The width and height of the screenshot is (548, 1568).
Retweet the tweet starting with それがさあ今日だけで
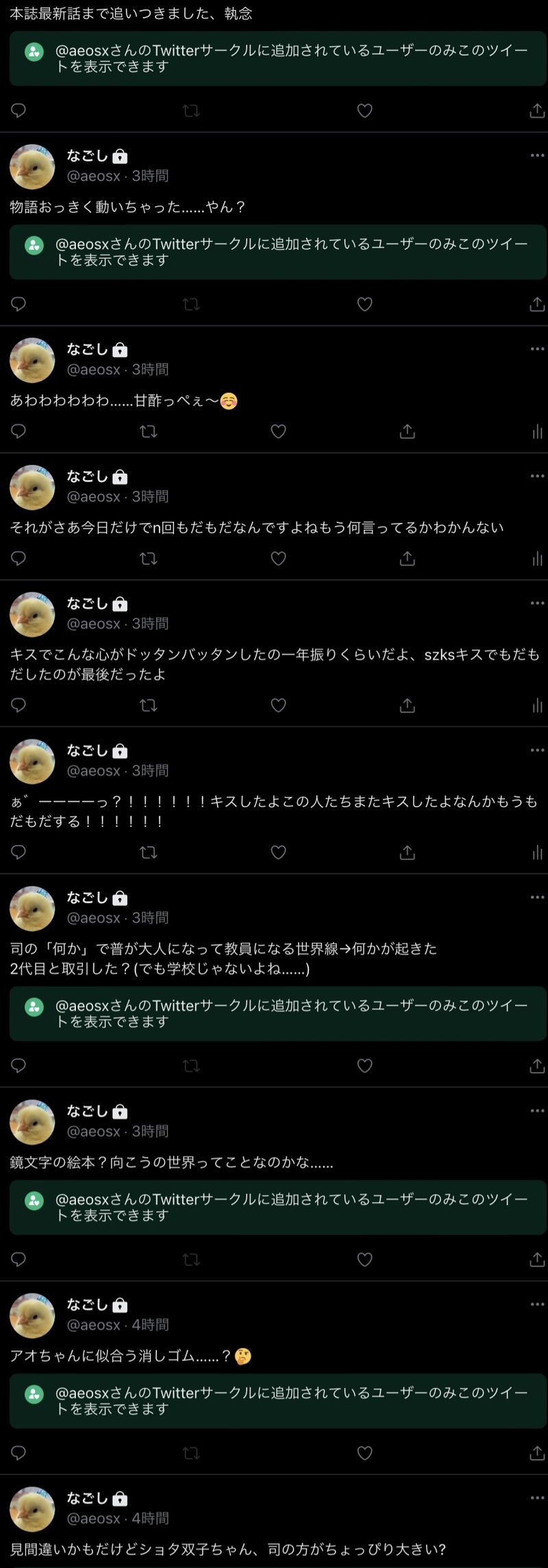[x=148, y=559]
